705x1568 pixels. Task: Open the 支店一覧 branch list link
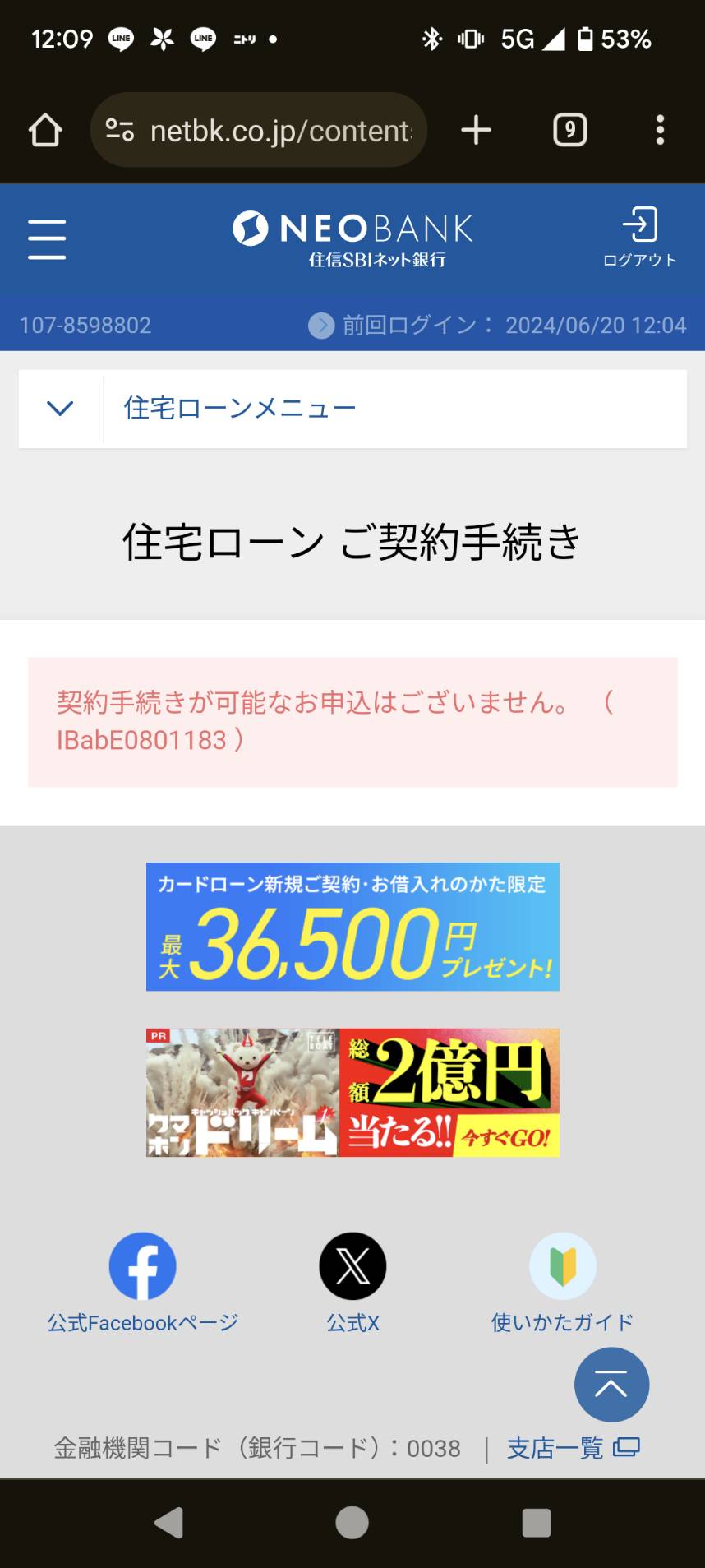[x=573, y=1448]
